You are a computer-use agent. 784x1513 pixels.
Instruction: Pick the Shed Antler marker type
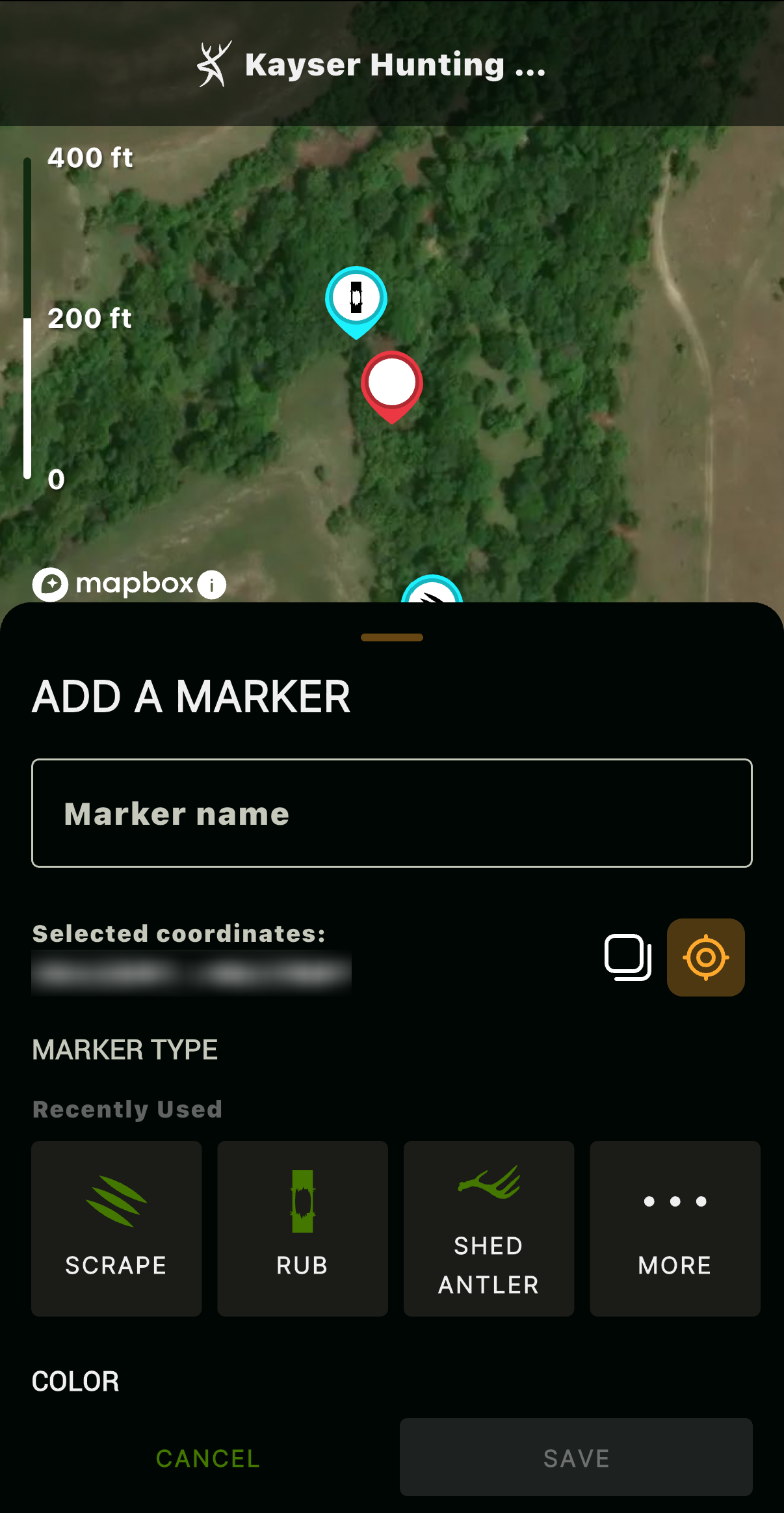coord(489,1229)
